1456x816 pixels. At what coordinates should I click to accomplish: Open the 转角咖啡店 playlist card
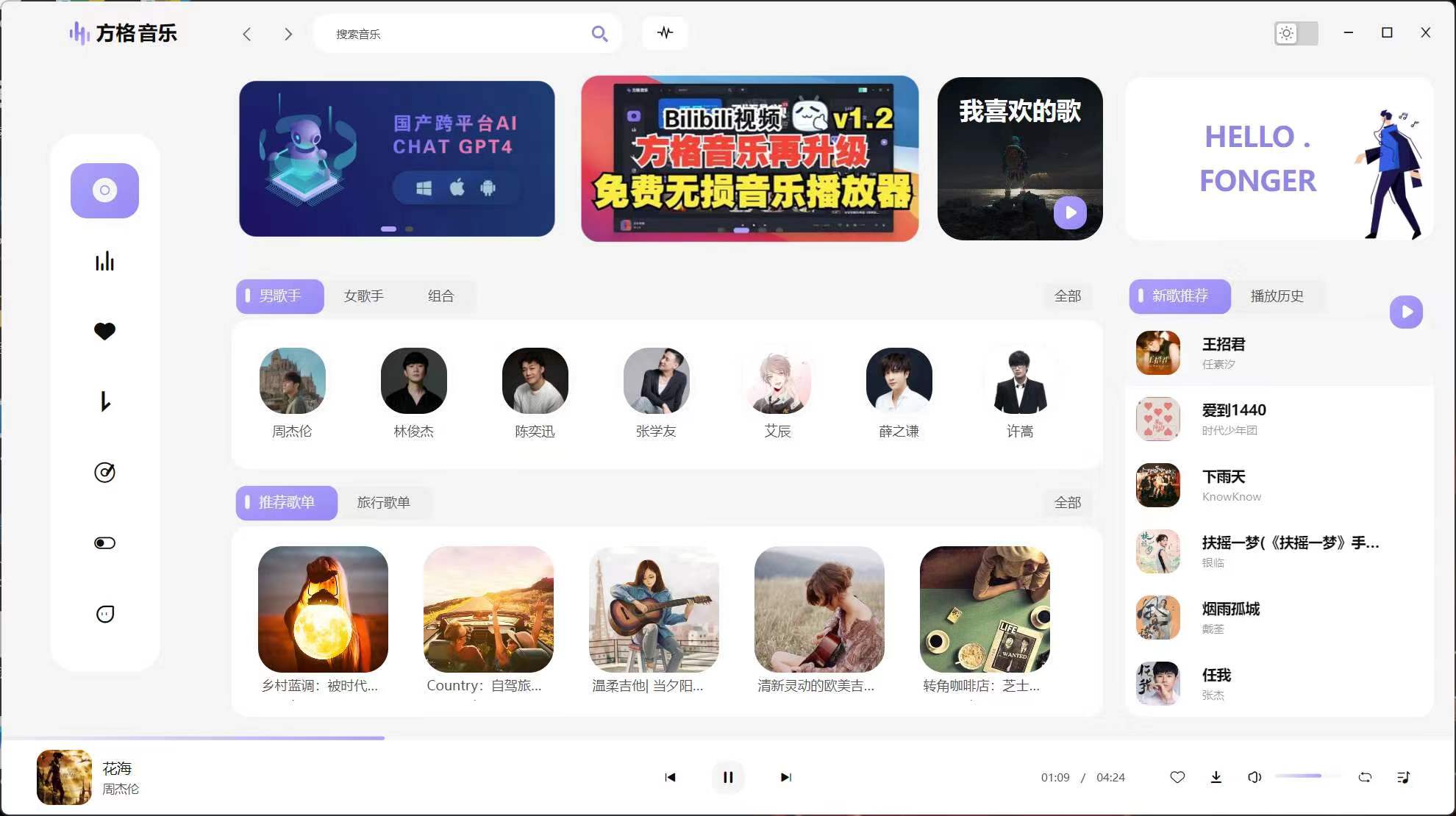984,609
